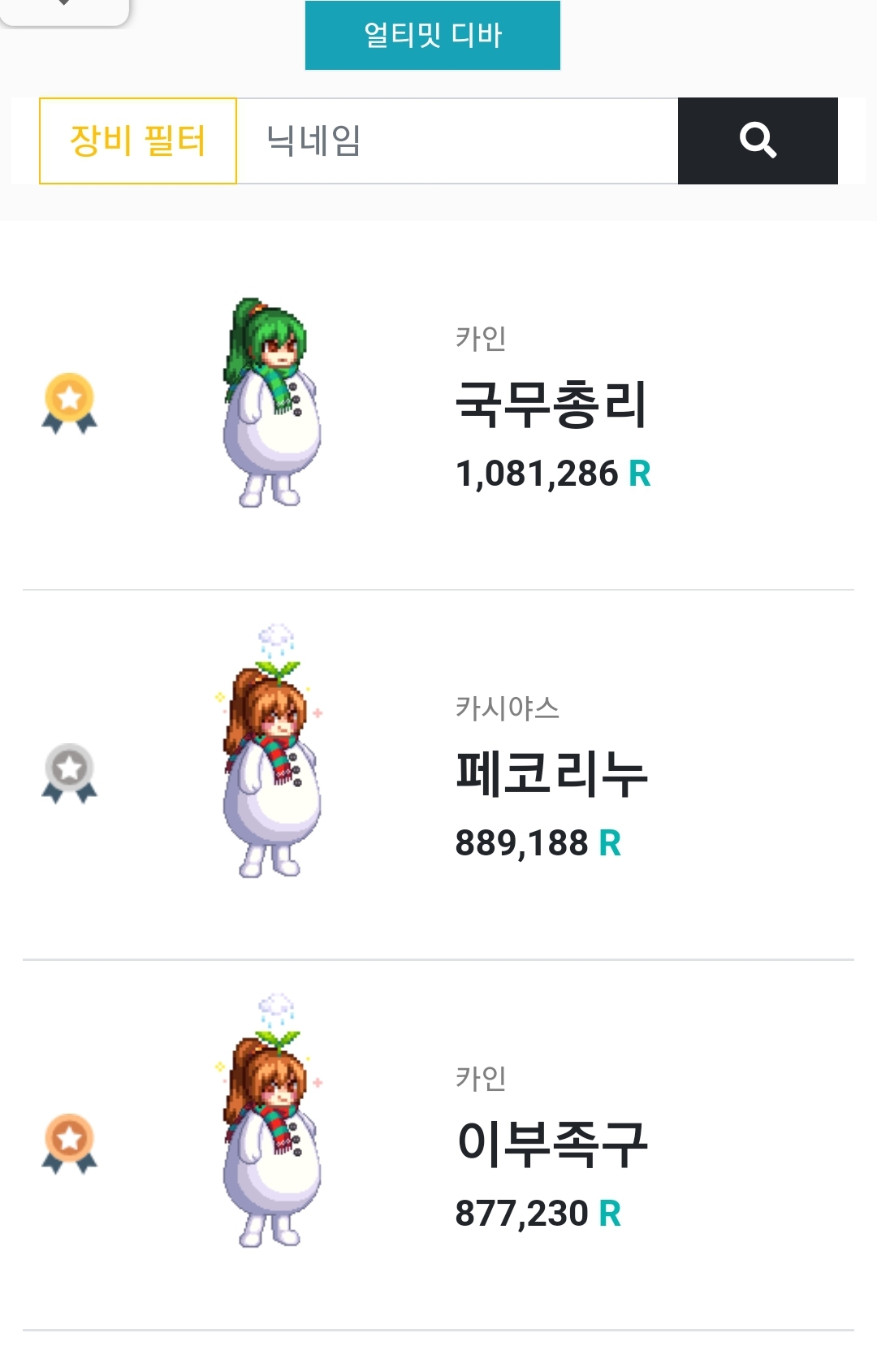Screen dimensions: 877x1372
Task: Tap the 얼티밋 디바 button
Action: pos(432,35)
